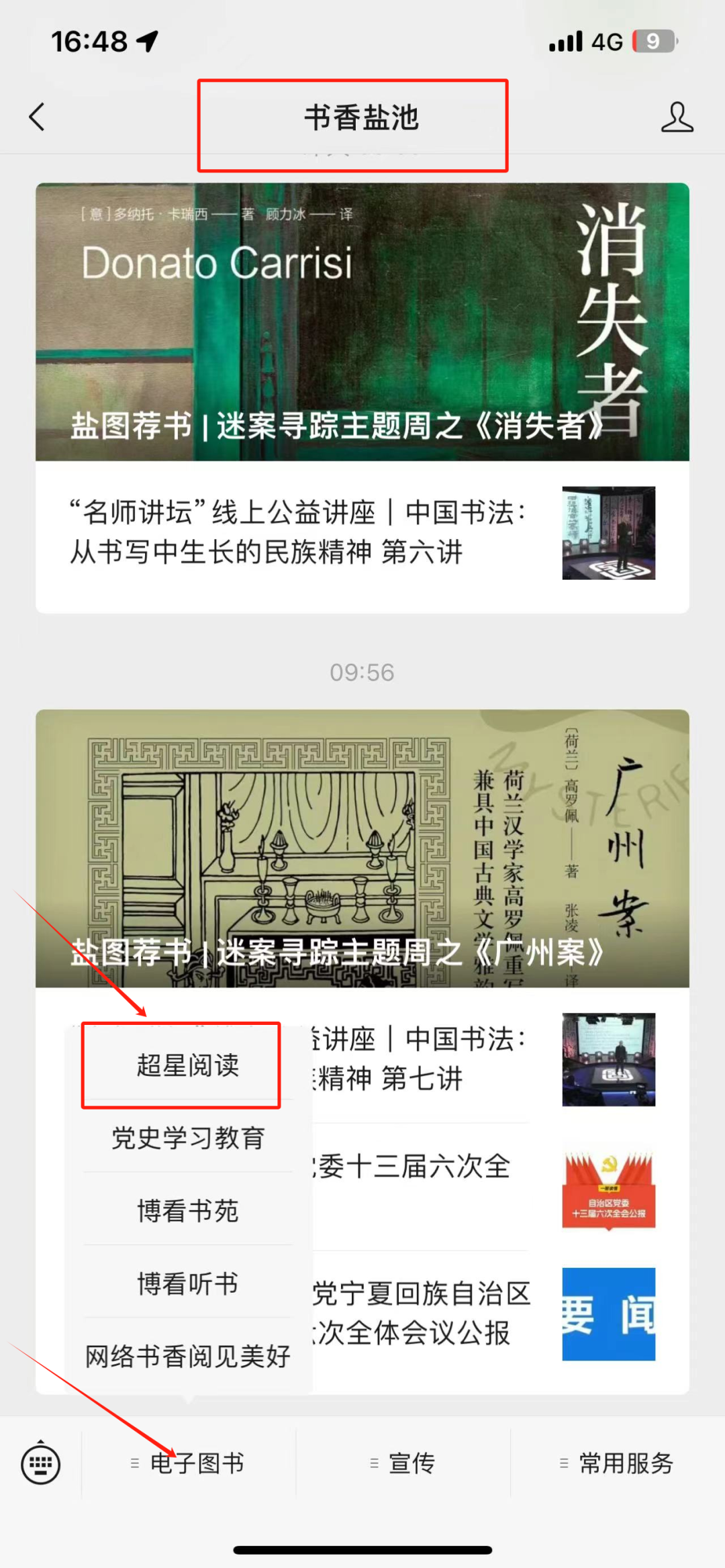Choose 党史学习教育 menu option

(188, 1138)
